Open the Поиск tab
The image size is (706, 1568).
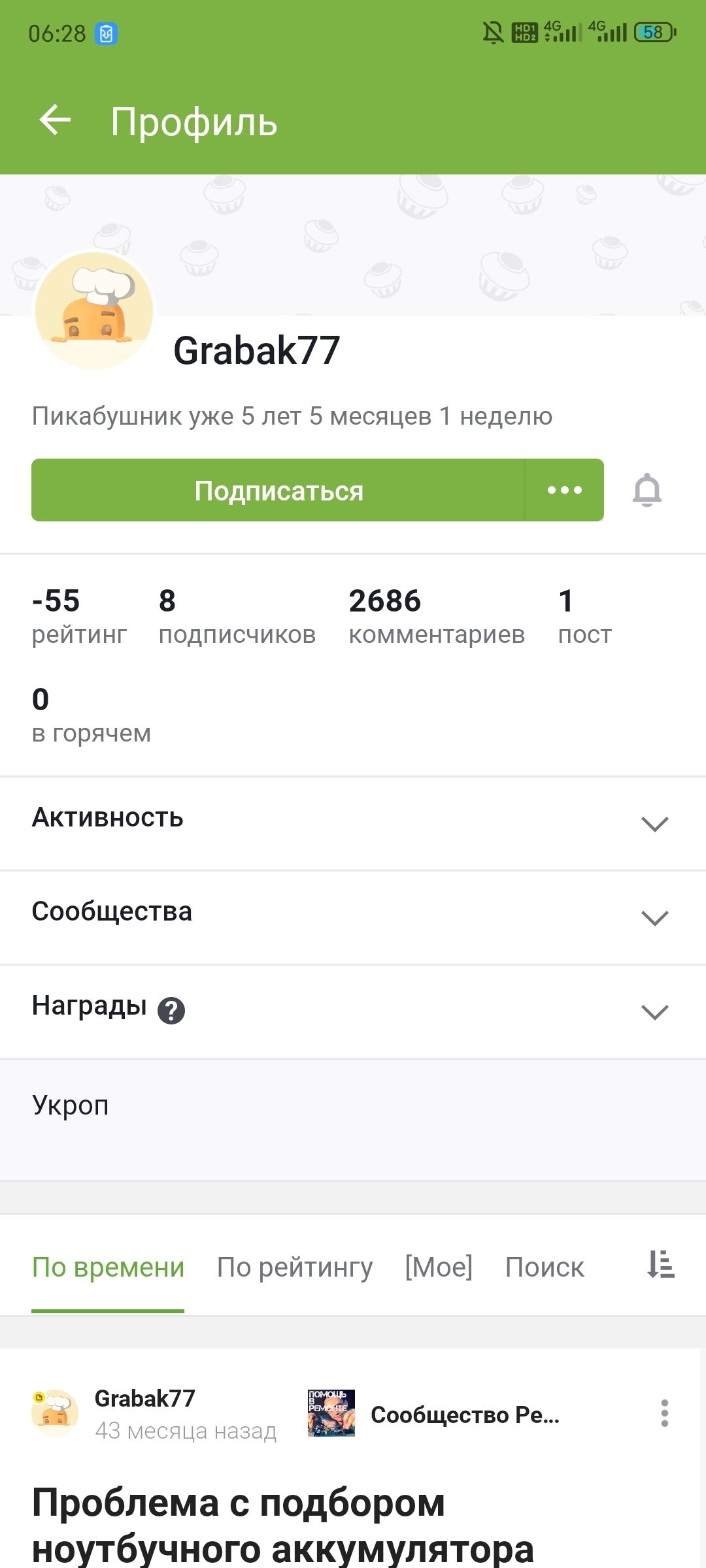(545, 1267)
